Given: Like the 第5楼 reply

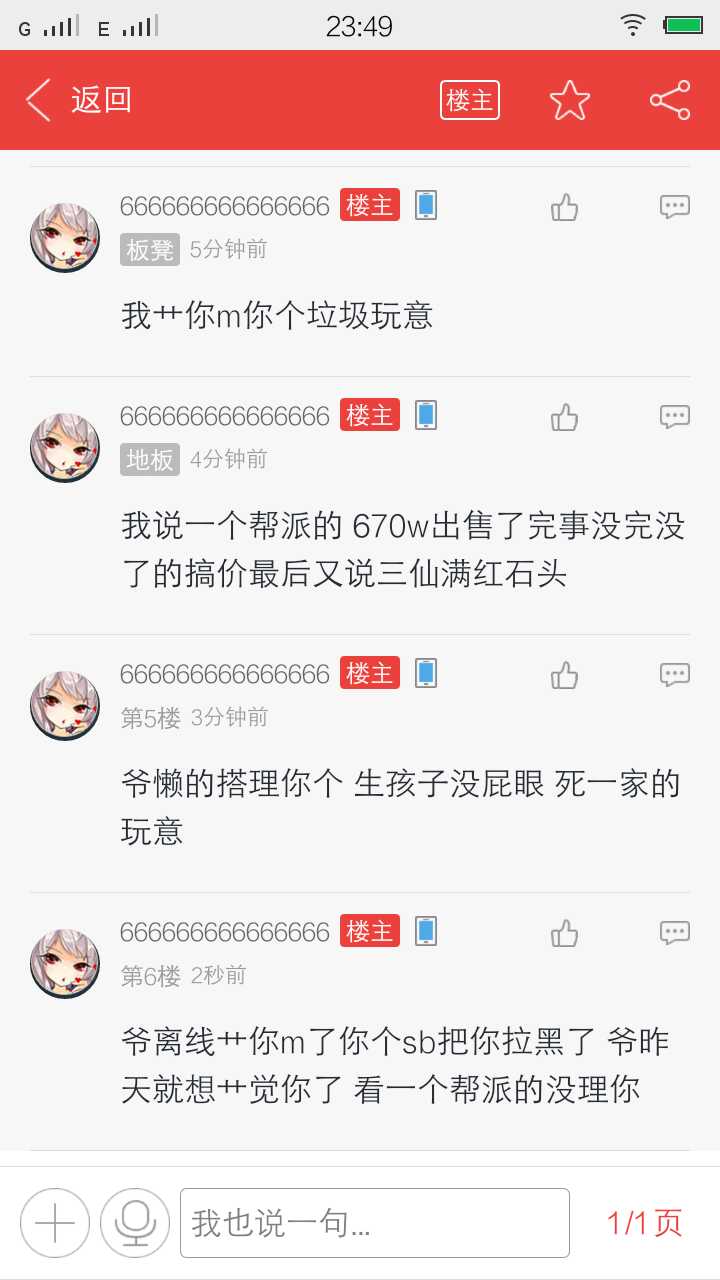Looking at the screenshot, I should pyautogui.click(x=565, y=675).
